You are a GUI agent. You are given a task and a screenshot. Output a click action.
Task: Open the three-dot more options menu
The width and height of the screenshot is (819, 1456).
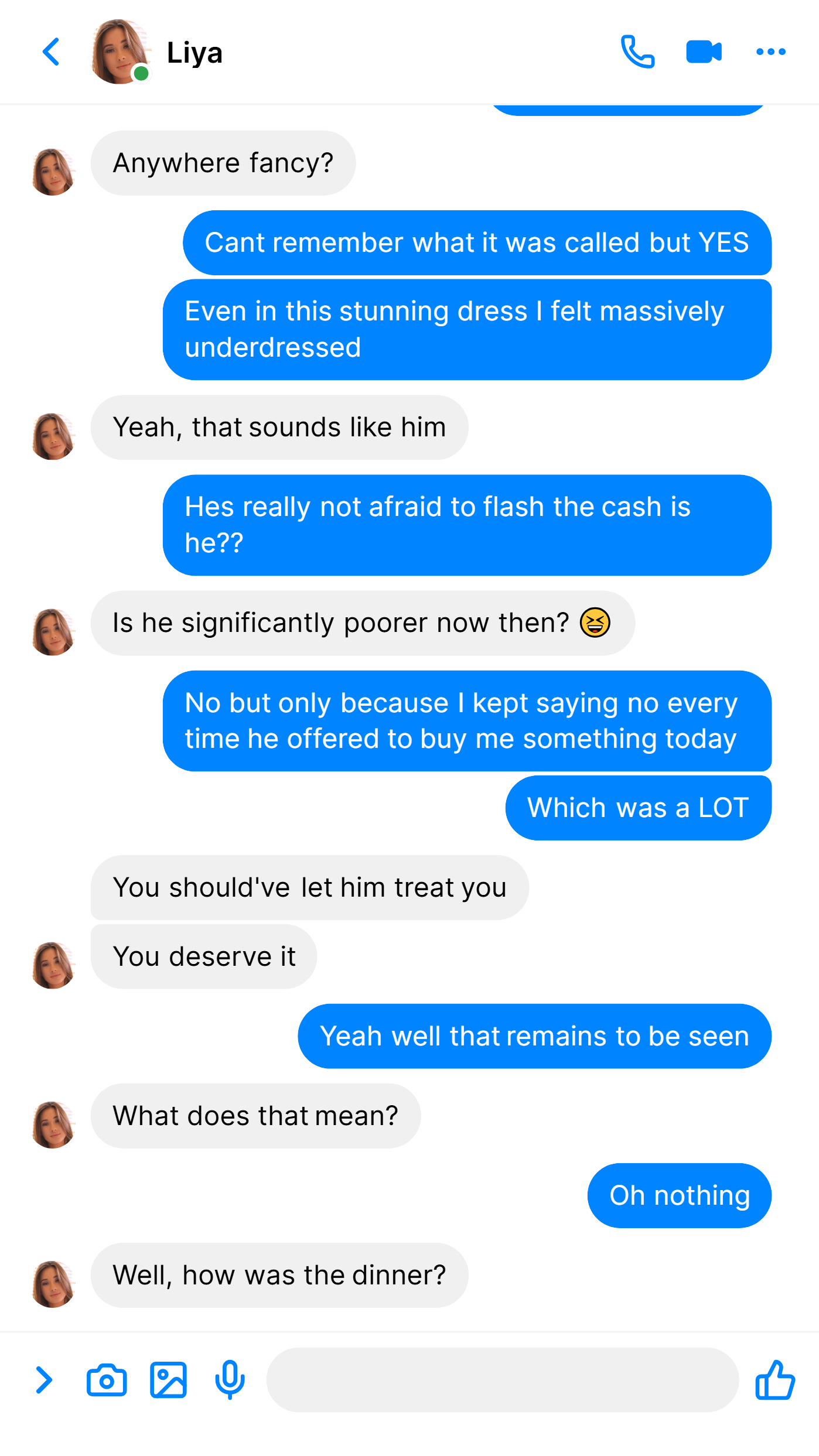point(770,52)
